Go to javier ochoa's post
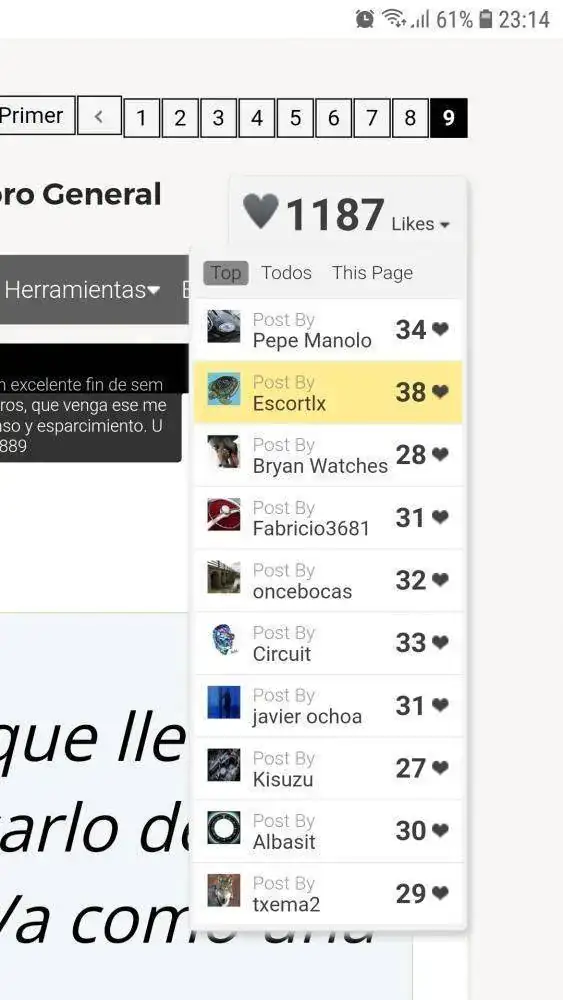This screenshot has height=1000, width=563. pyautogui.click(x=328, y=705)
